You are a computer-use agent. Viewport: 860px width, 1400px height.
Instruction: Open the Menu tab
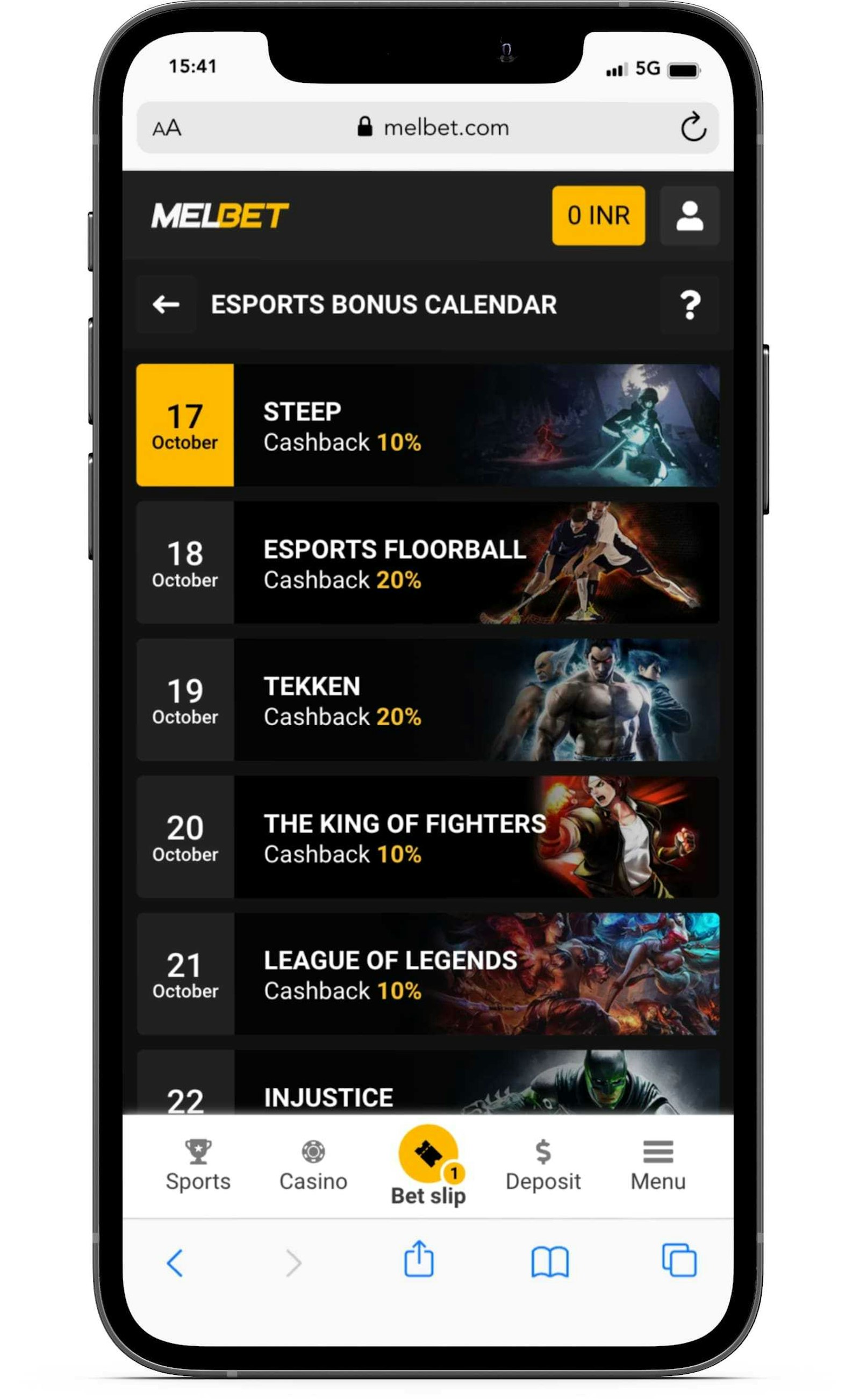tap(658, 1165)
